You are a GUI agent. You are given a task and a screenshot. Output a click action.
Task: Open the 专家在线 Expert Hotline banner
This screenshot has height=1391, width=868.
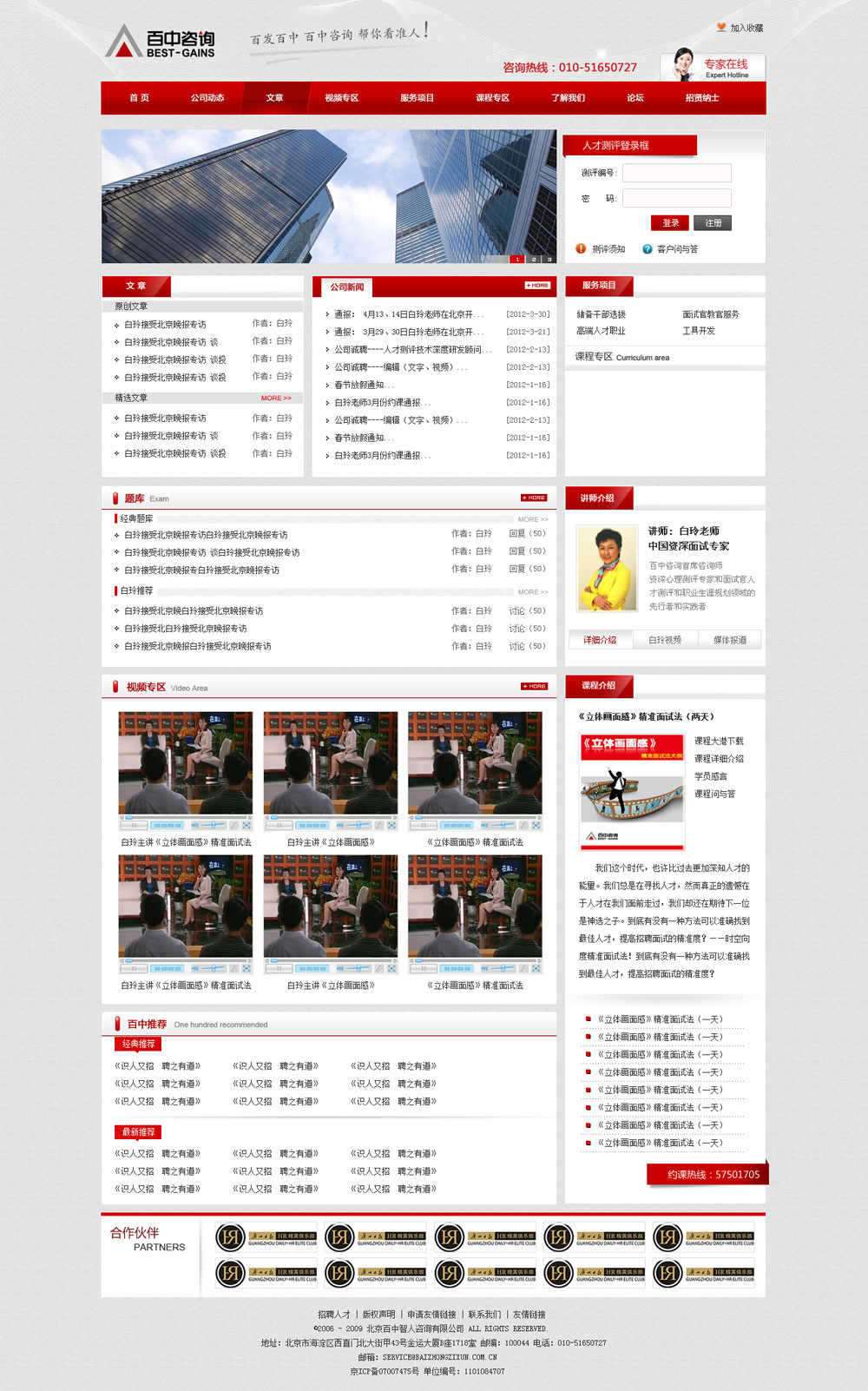click(x=713, y=67)
